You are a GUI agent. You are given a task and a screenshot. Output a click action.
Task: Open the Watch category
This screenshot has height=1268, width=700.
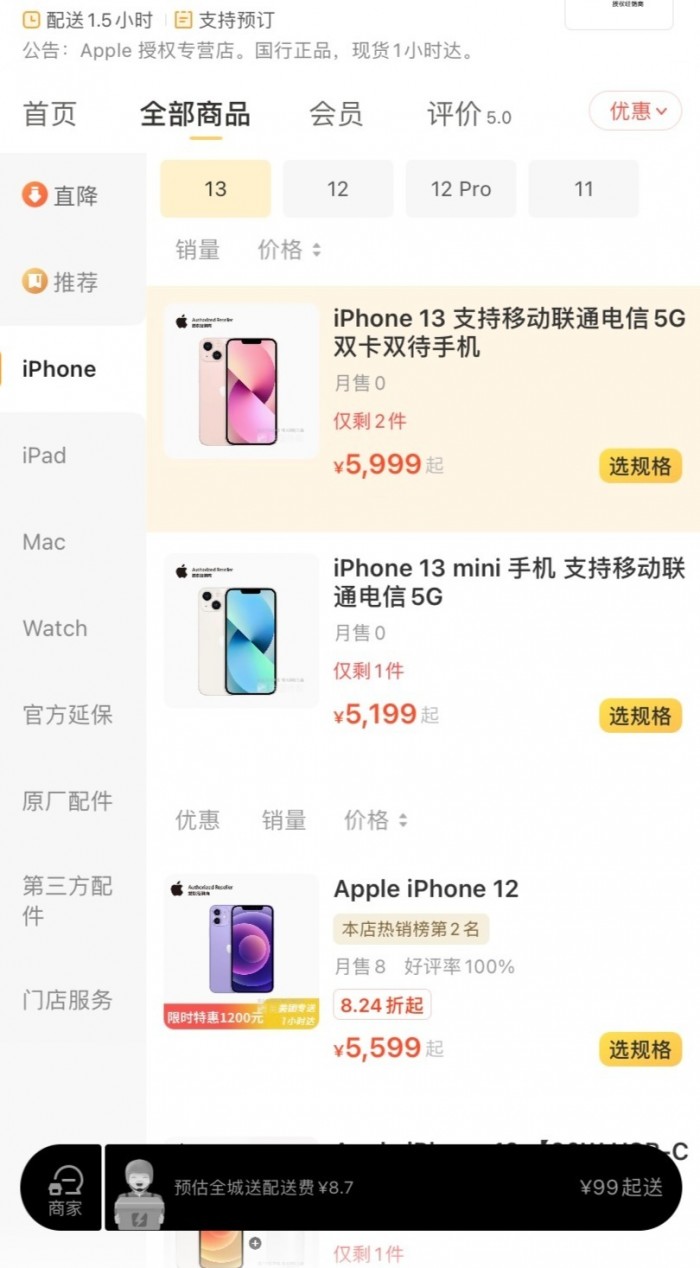(55, 628)
